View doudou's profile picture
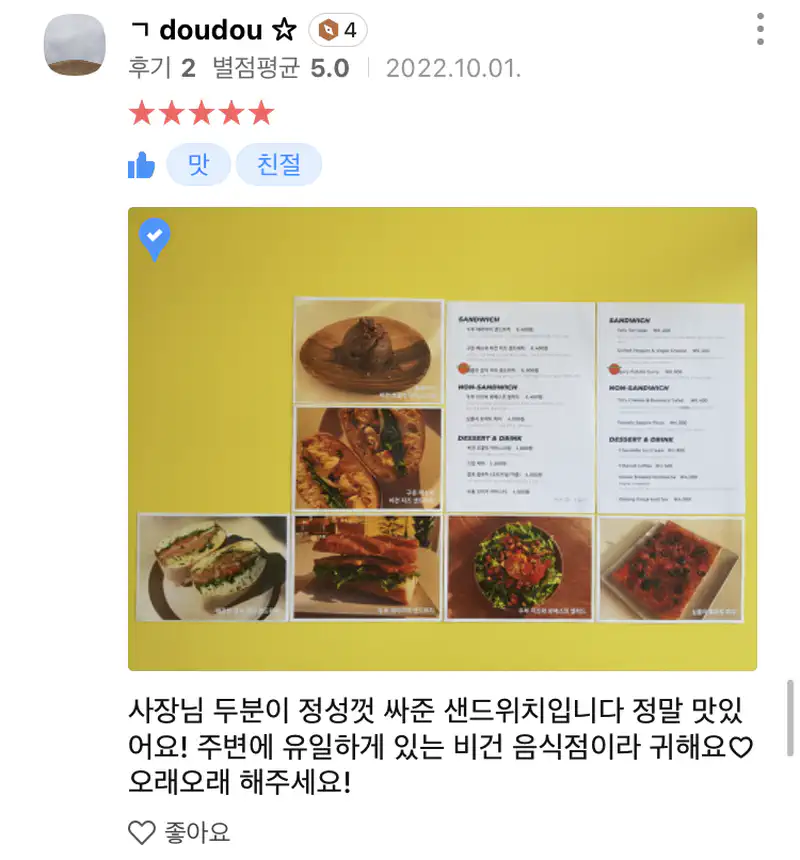 [75, 47]
